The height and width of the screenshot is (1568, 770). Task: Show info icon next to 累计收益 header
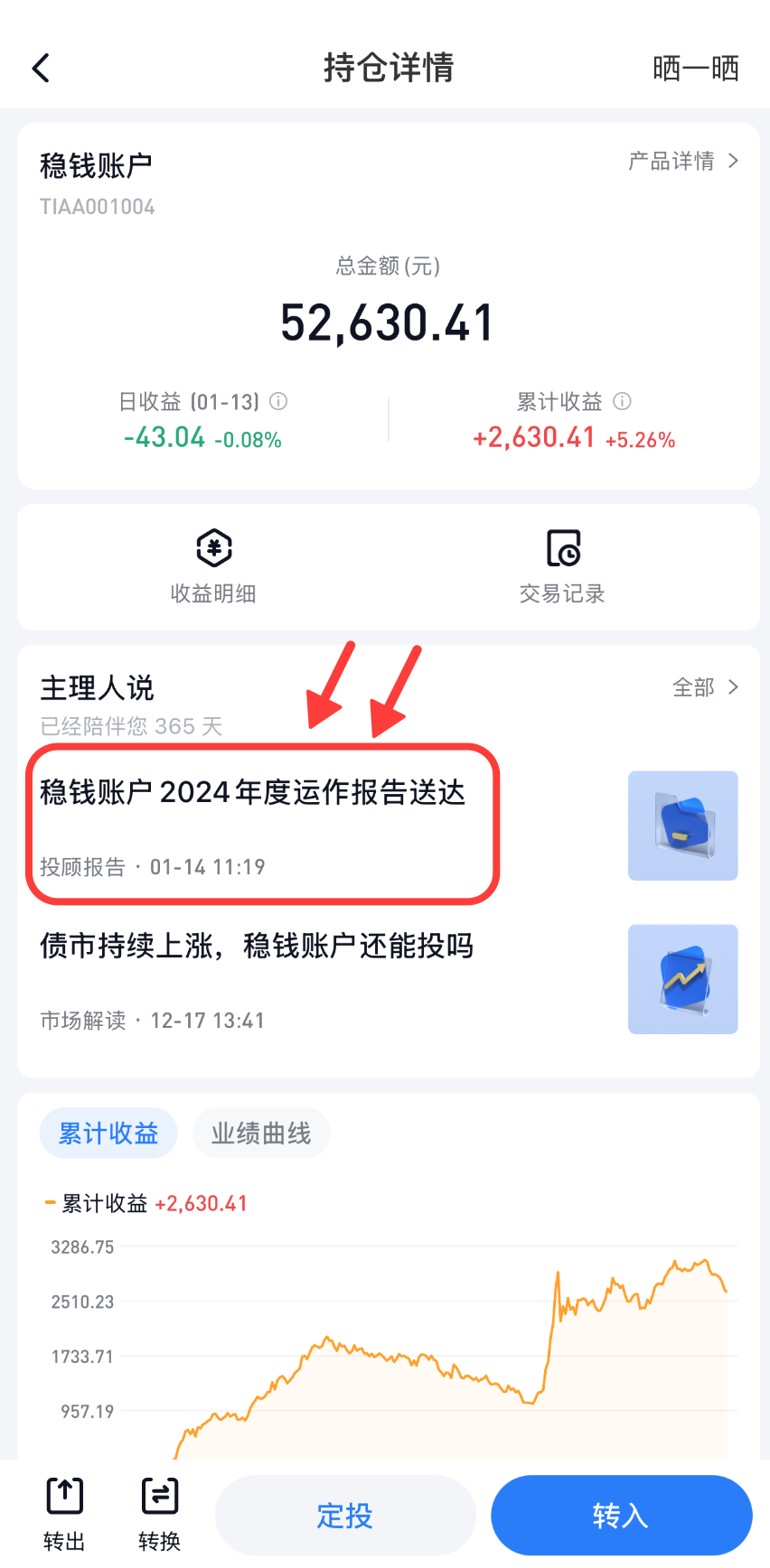pos(622,401)
